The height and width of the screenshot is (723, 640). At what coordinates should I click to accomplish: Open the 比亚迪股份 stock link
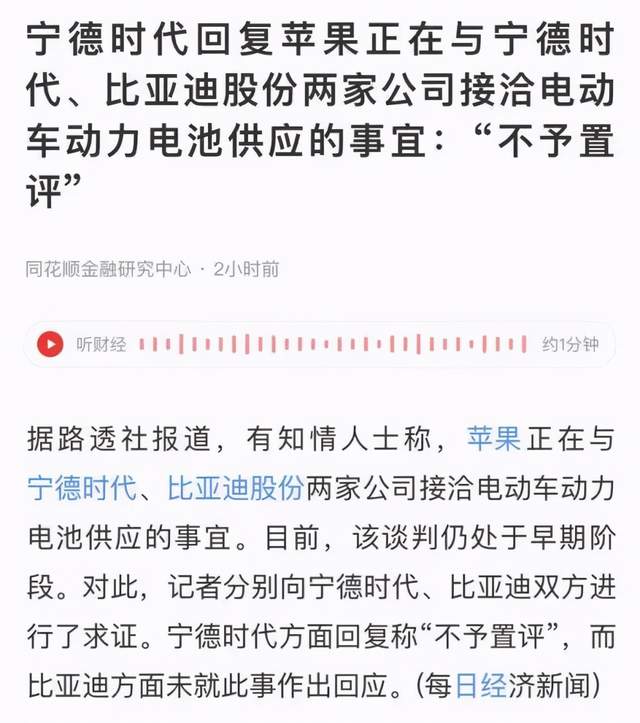coord(235,489)
